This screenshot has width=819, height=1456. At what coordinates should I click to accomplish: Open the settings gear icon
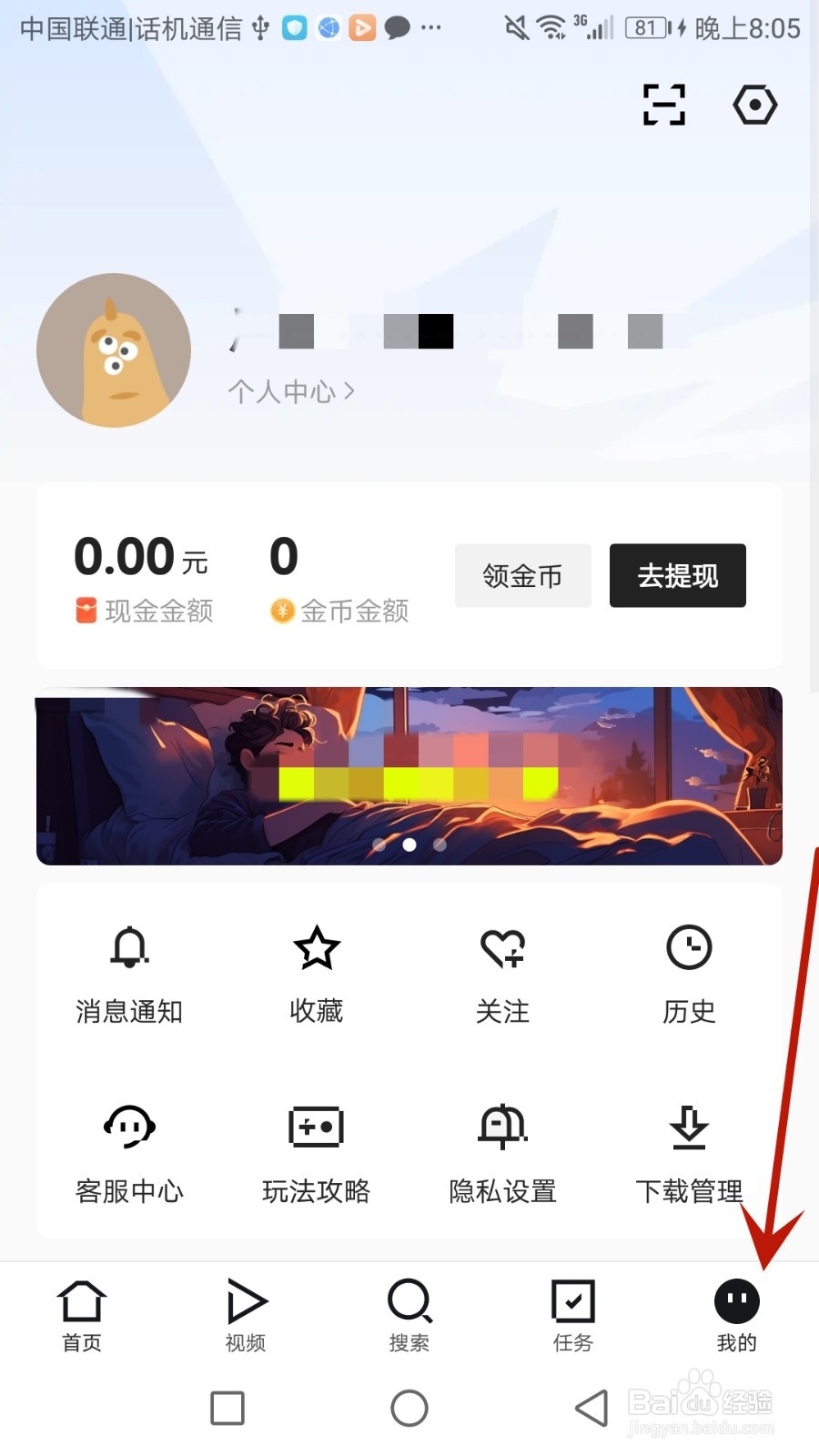point(754,105)
